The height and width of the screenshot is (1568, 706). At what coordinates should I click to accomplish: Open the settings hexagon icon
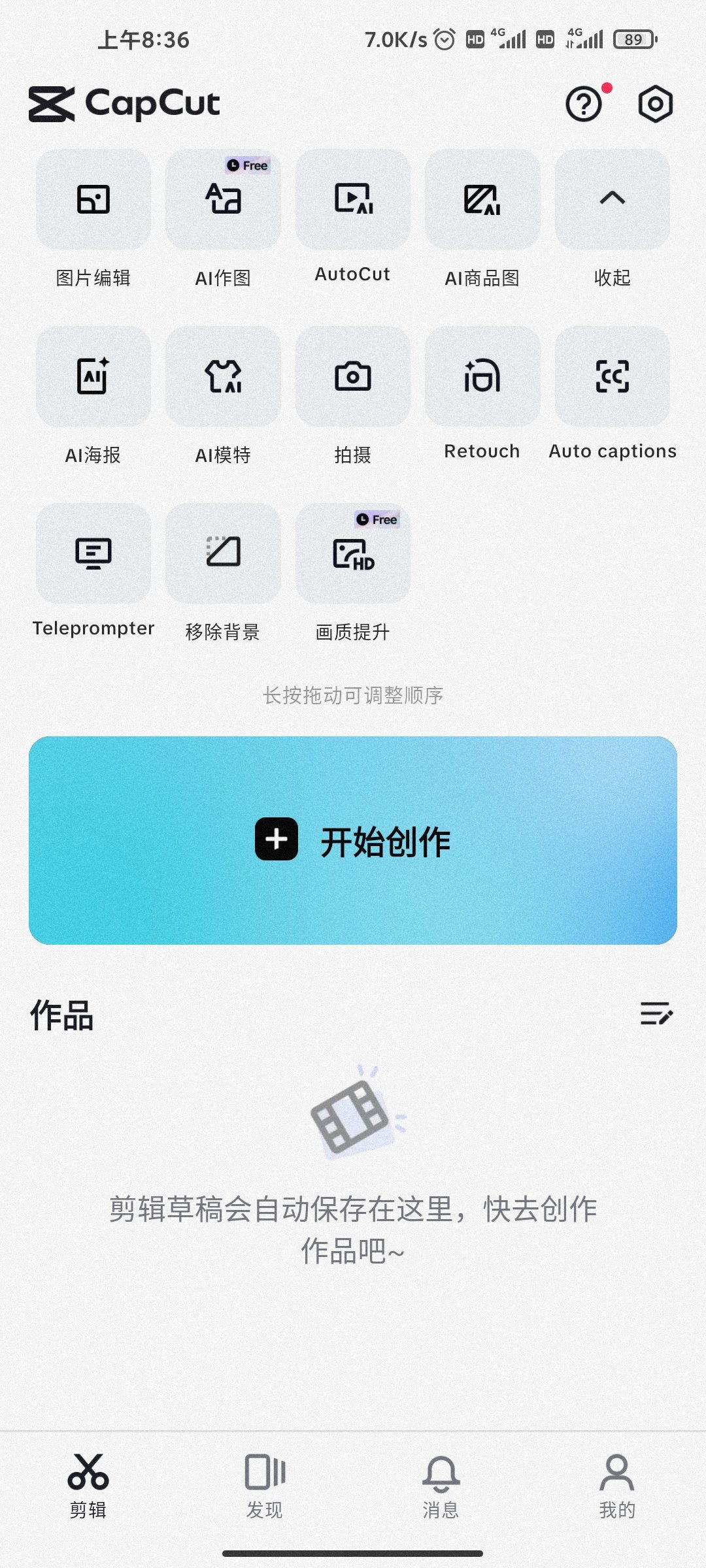coord(655,105)
